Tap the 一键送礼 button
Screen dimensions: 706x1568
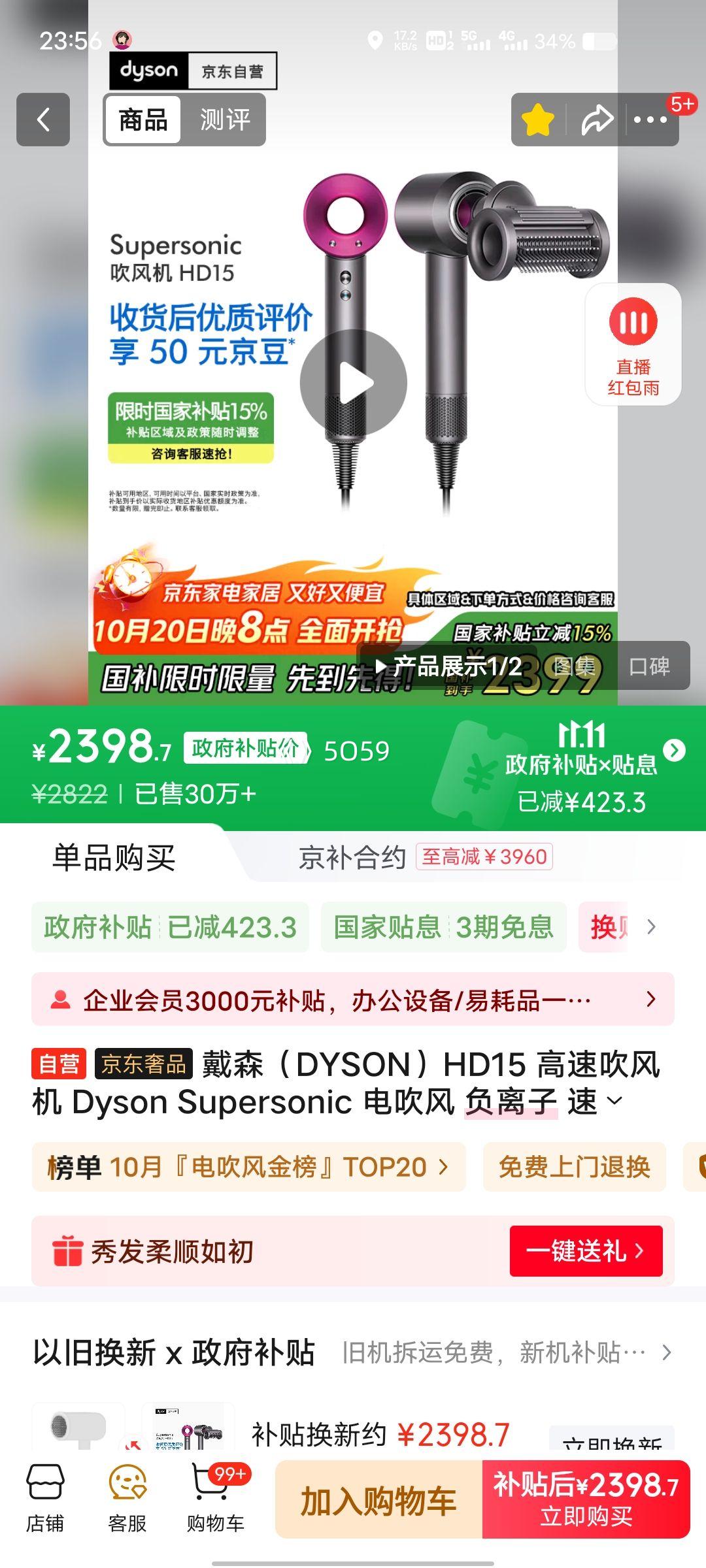[x=586, y=1251]
